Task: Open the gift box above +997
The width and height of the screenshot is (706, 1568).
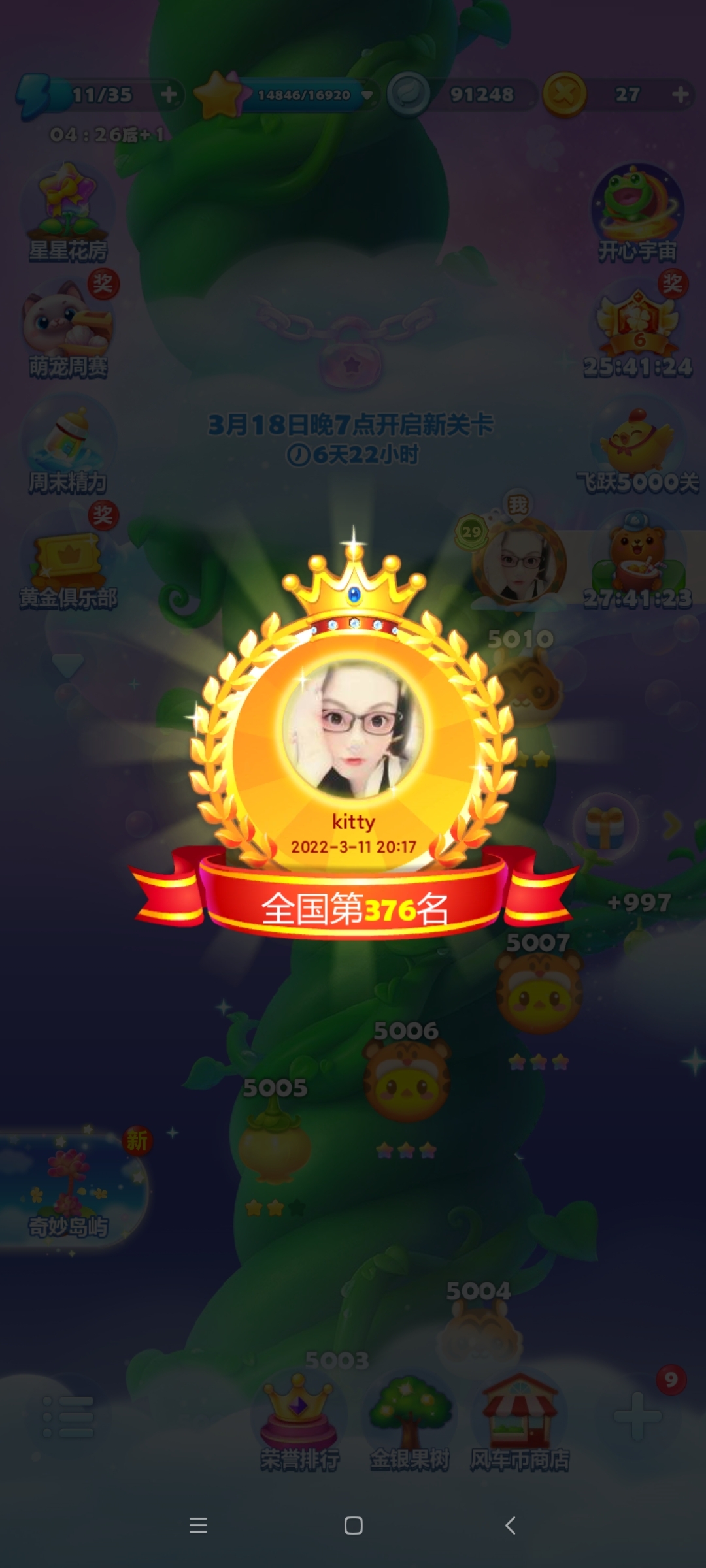Action: [607, 826]
